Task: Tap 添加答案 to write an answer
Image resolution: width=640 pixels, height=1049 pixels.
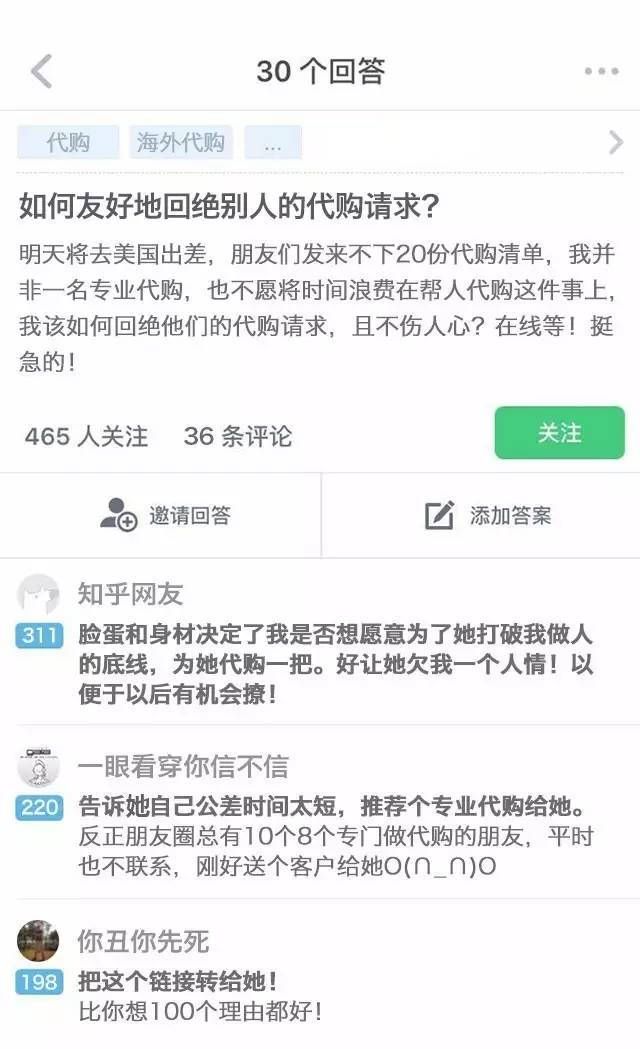Action: pos(488,515)
